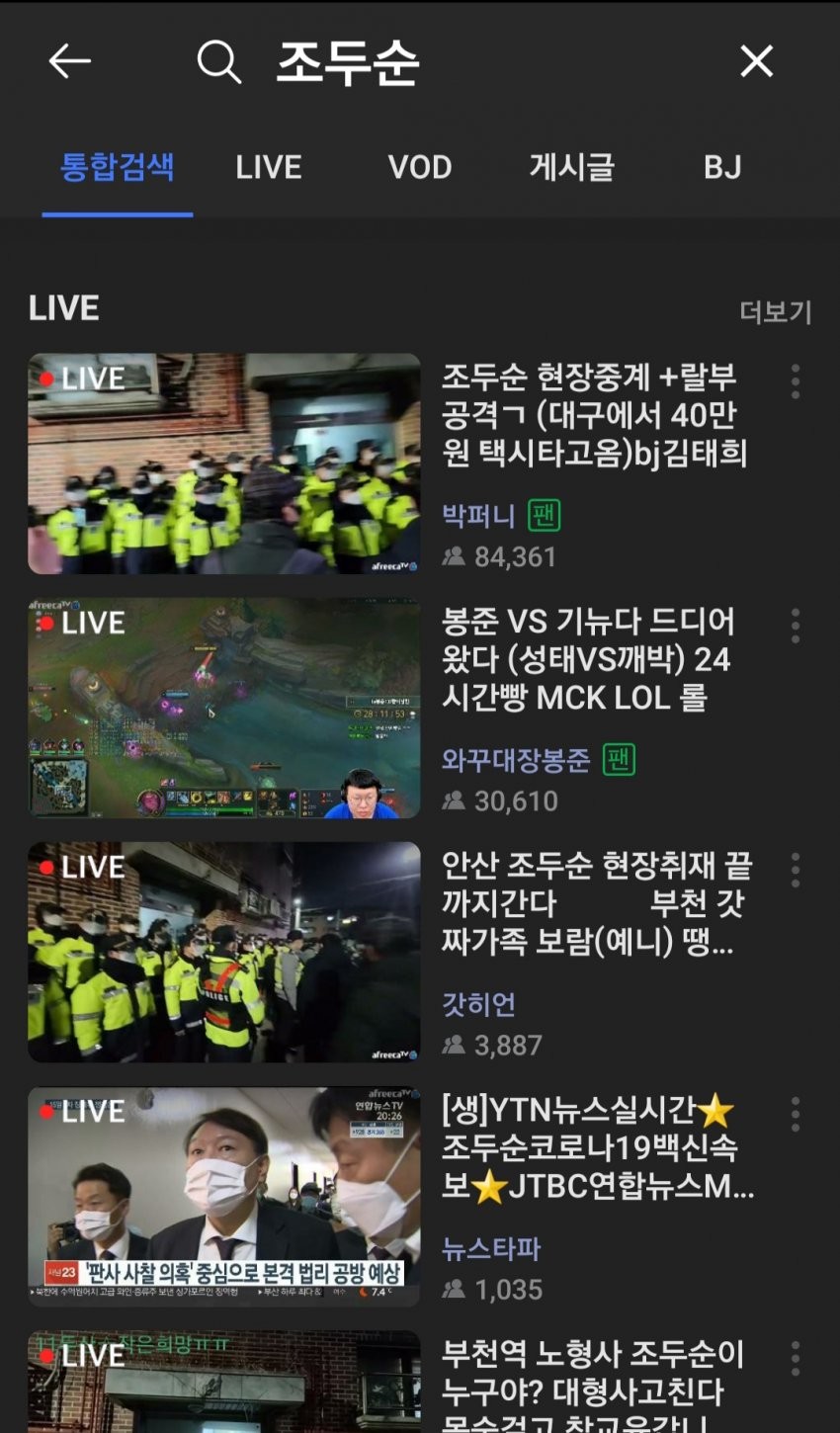Open 갓히언's 안산 조두순 현장취재 stream
The image size is (840, 1433).
[223, 952]
